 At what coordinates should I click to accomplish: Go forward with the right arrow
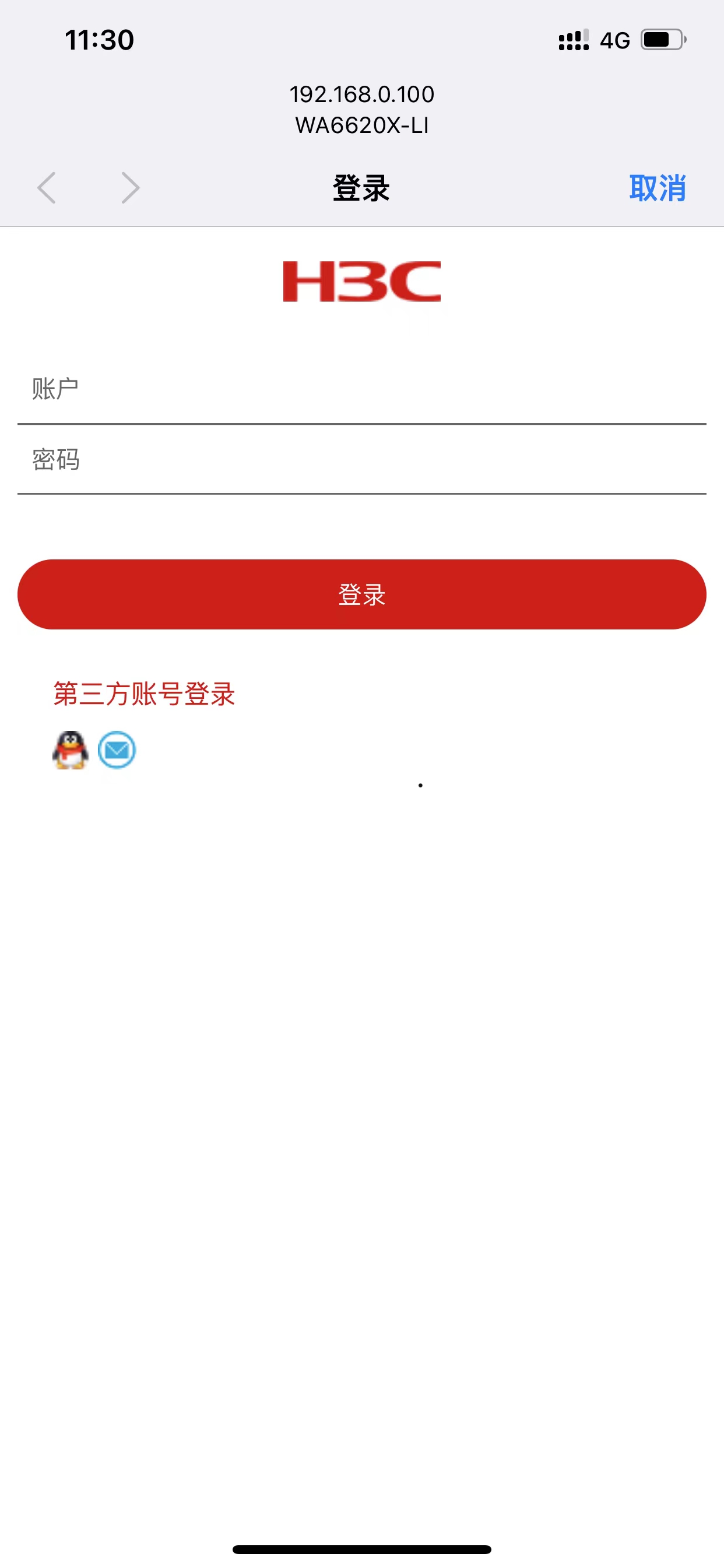[130, 188]
